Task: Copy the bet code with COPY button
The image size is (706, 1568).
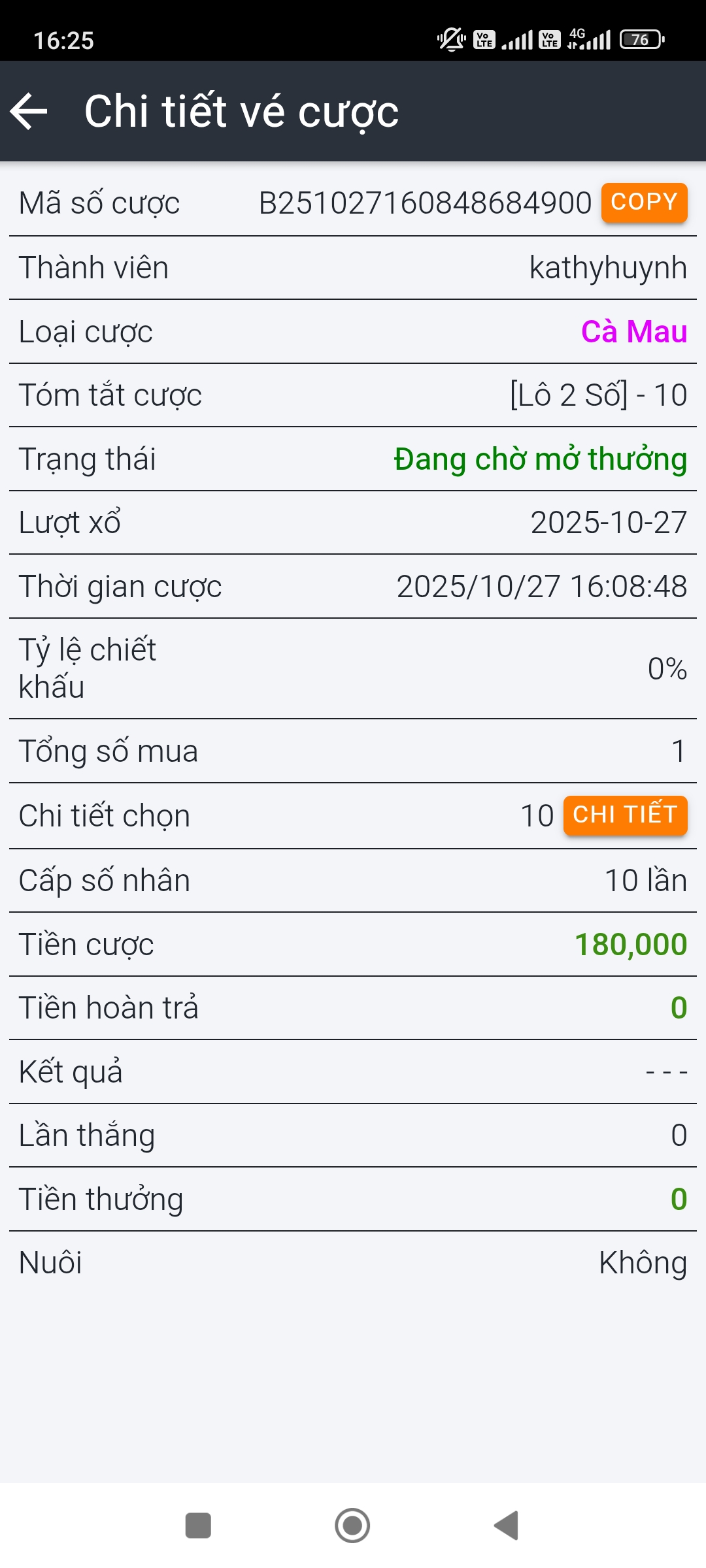Action: [x=643, y=203]
